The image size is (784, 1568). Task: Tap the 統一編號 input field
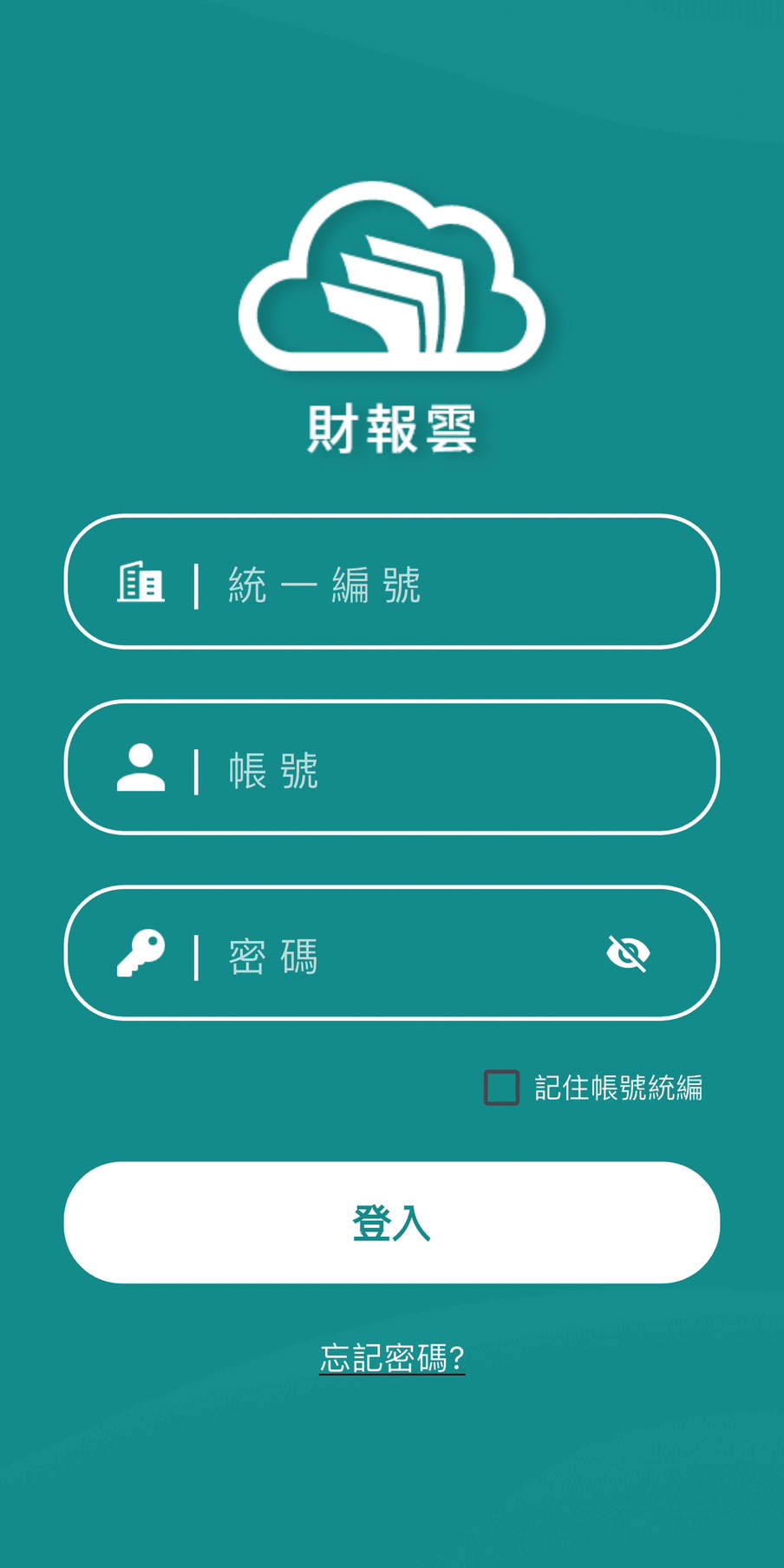click(x=392, y=582)
